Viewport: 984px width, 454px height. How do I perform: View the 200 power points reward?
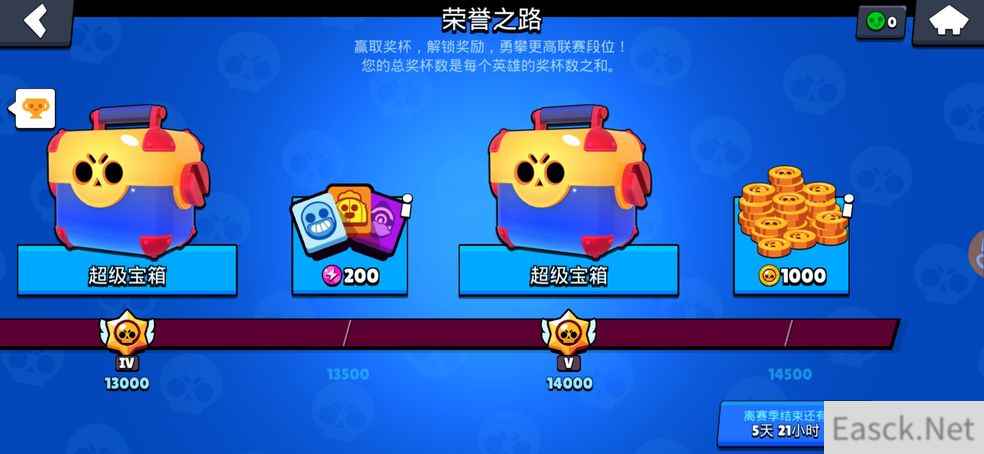349,240
